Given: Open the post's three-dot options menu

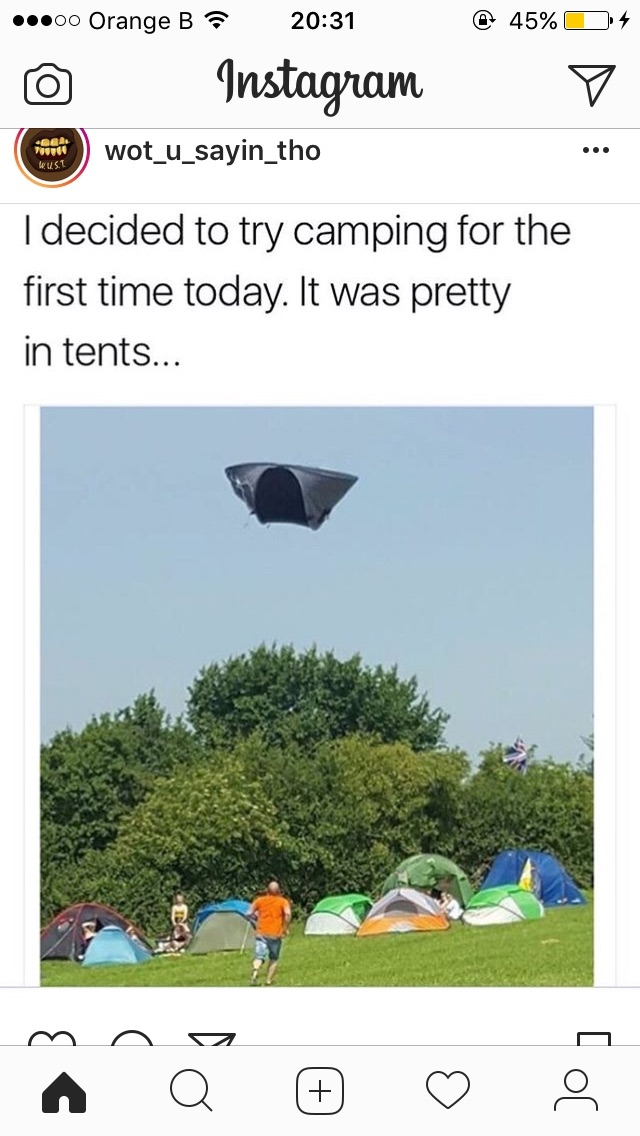Looking at the screenshot, I should click(x=595, y=151).
